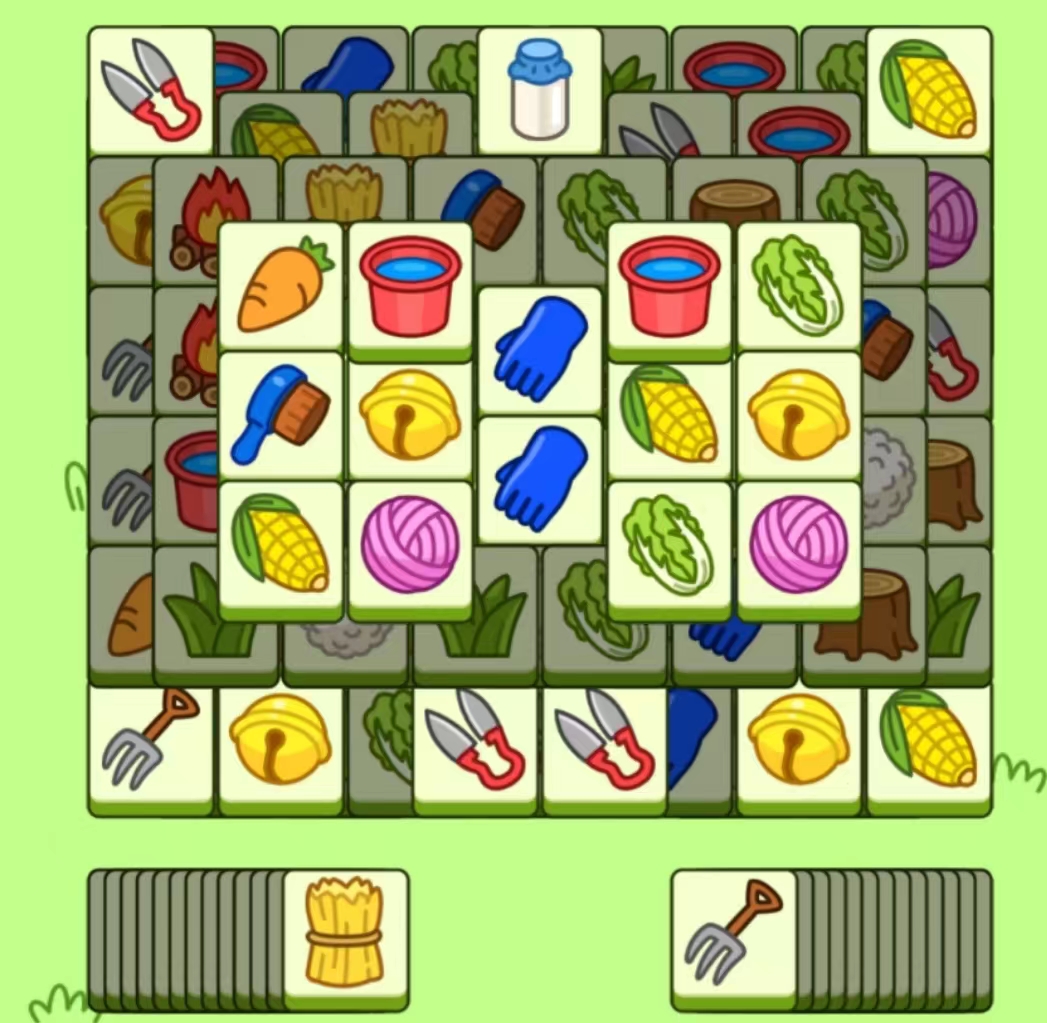Pick the upper blue glove tile
Viewport: 1047px width, 1023px height.
[540, 350]
